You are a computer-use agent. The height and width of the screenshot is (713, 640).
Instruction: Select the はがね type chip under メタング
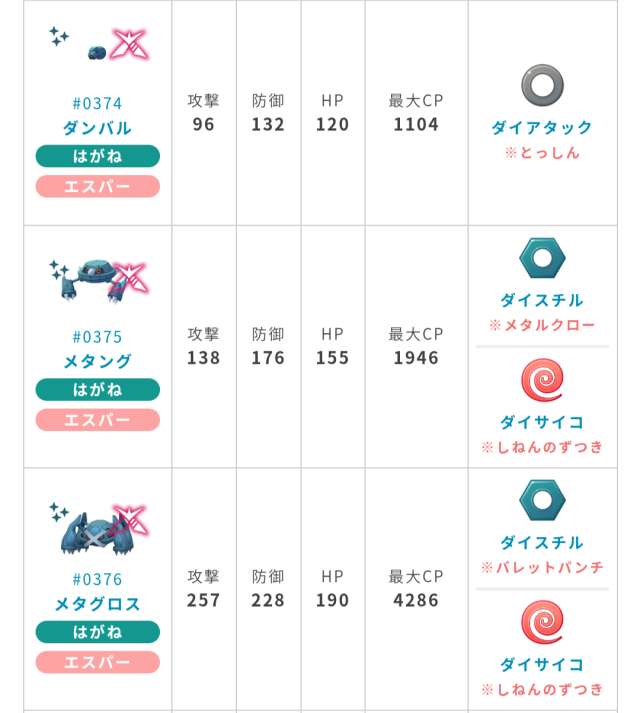(97, 390)
